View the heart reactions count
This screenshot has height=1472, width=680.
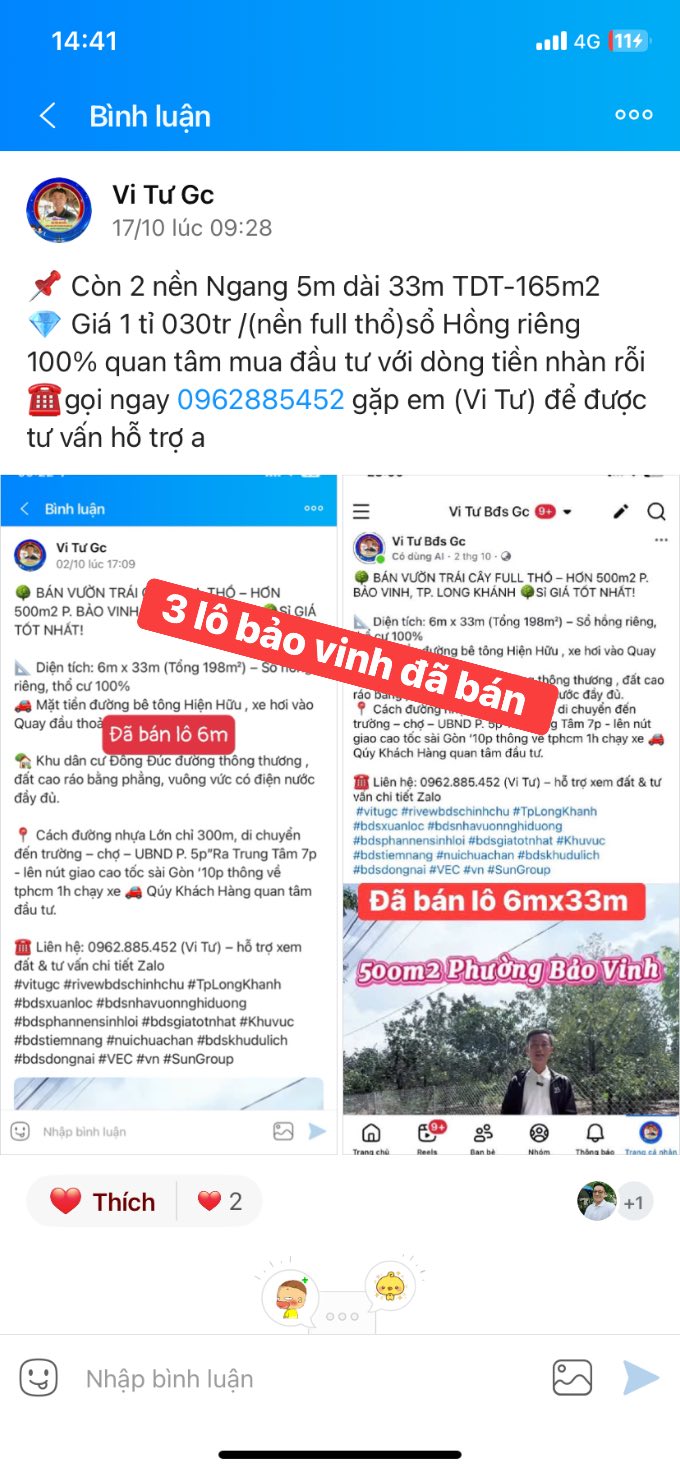coord(220,1201)
